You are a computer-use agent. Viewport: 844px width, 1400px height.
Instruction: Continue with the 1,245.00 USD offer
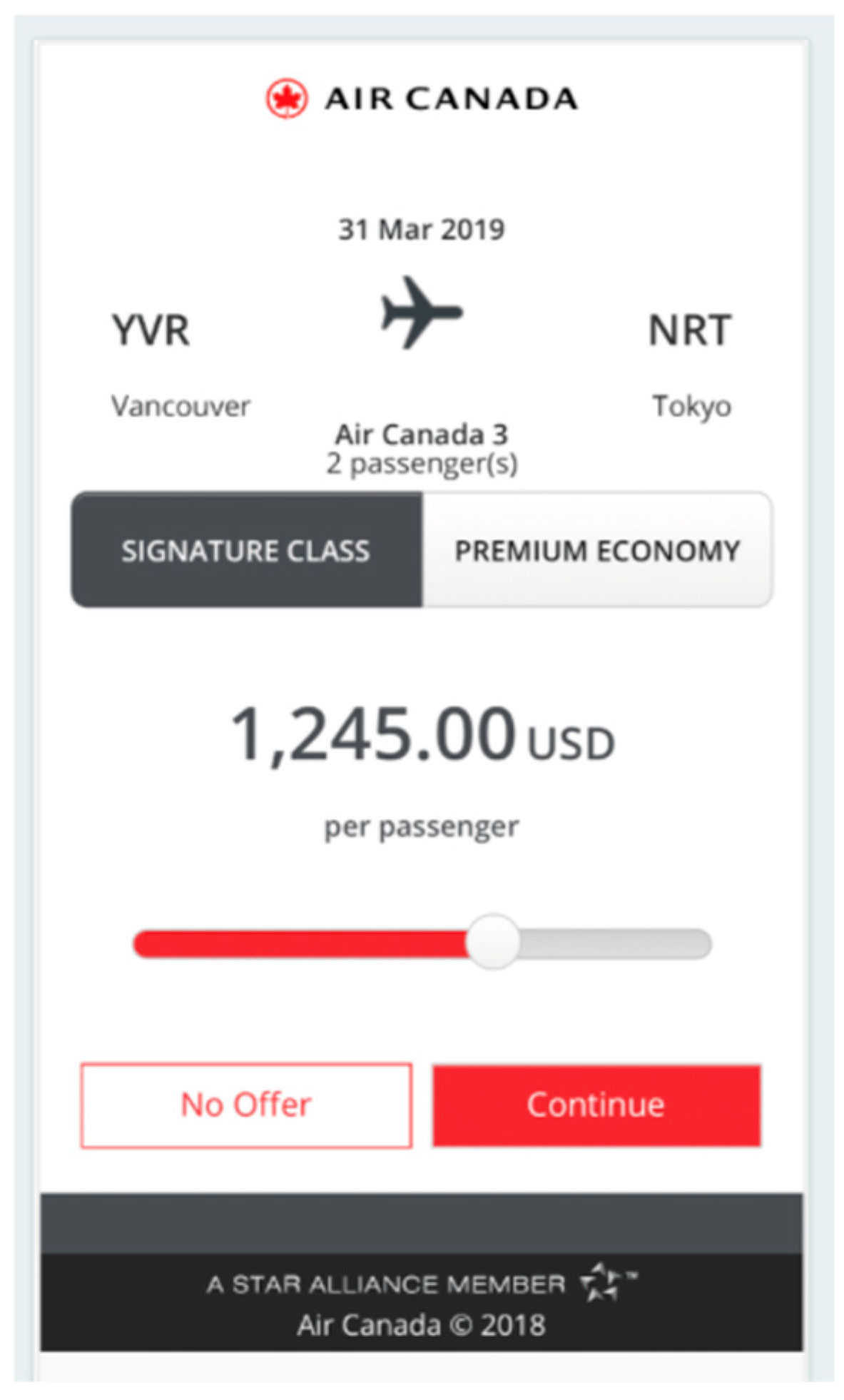point(596,1105)
